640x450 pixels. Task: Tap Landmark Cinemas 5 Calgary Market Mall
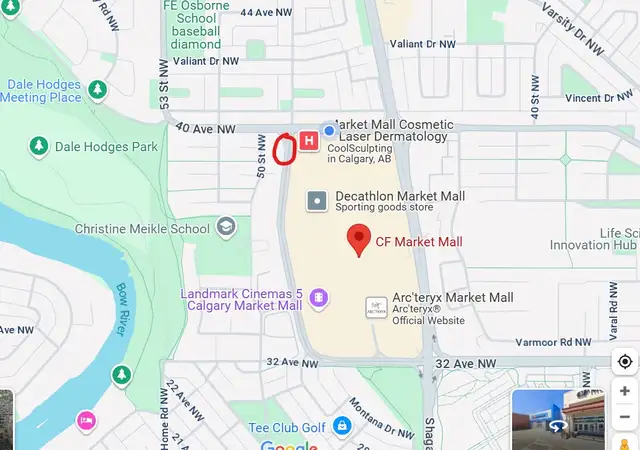[x=318, y=298]
